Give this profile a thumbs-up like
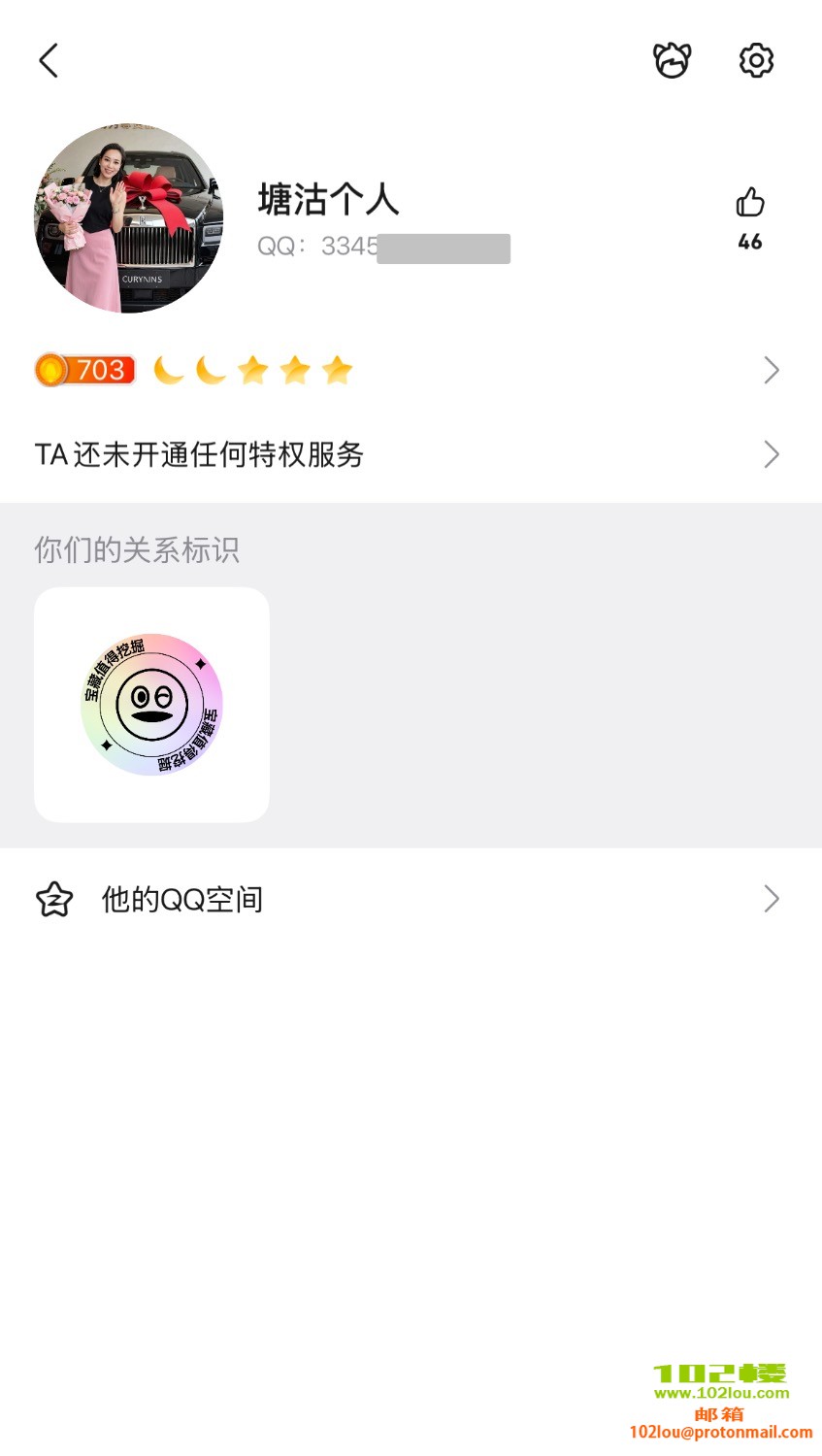This screenshot has width=822, height=1456. click(x=750, y=203)
